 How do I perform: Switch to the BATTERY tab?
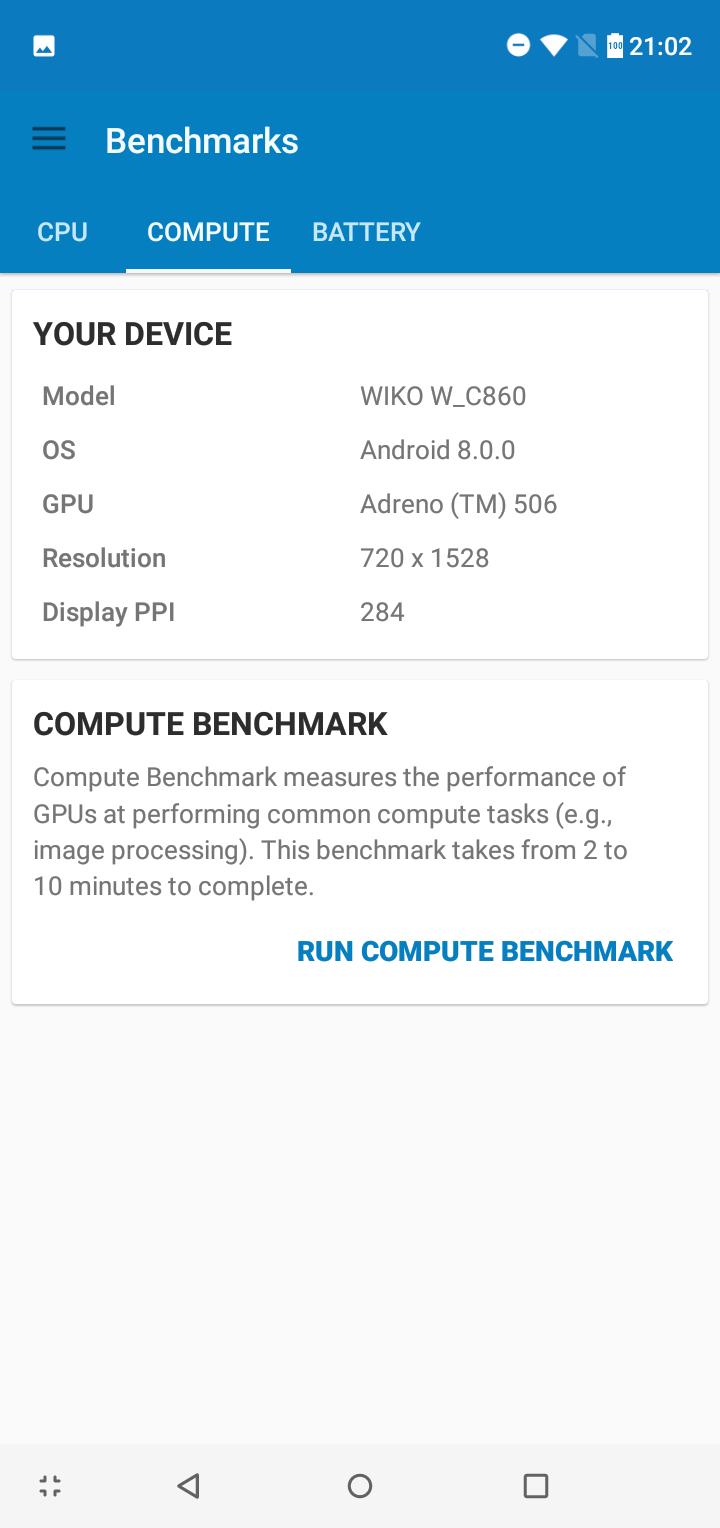point(366,232)
